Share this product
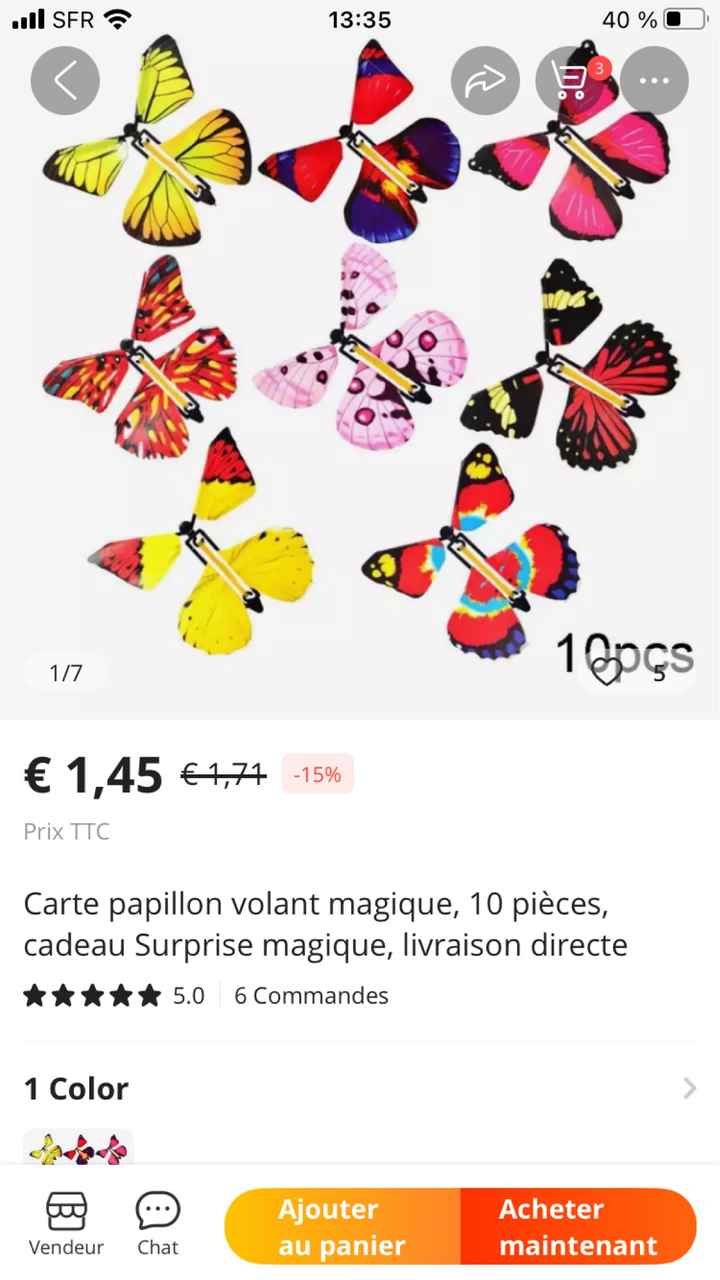The height and width of the screenshot is (1280, 720). (485, 80)
